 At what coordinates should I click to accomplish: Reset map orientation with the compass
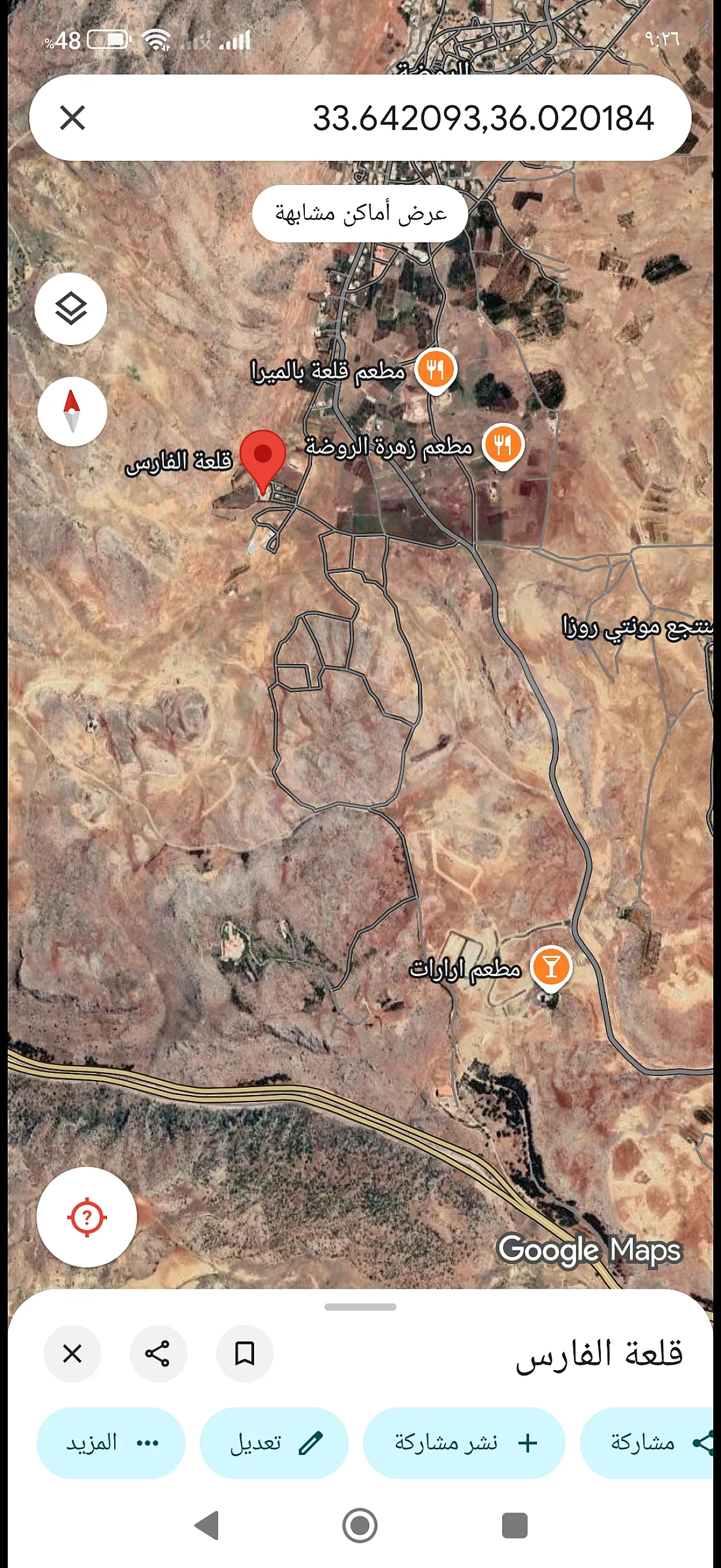pos(72,411)
